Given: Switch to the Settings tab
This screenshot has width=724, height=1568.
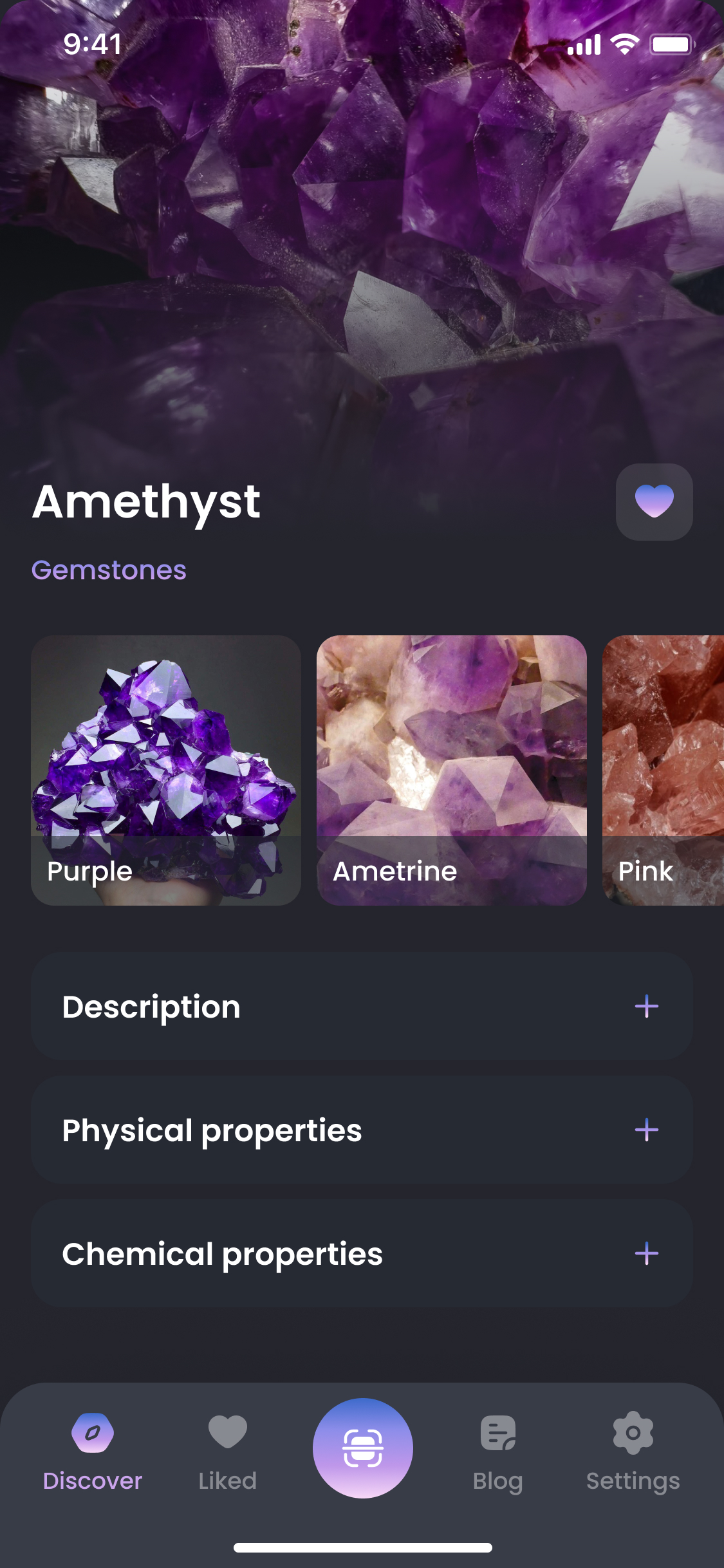Looking at the screenshot, I should tap(633, 1451).
